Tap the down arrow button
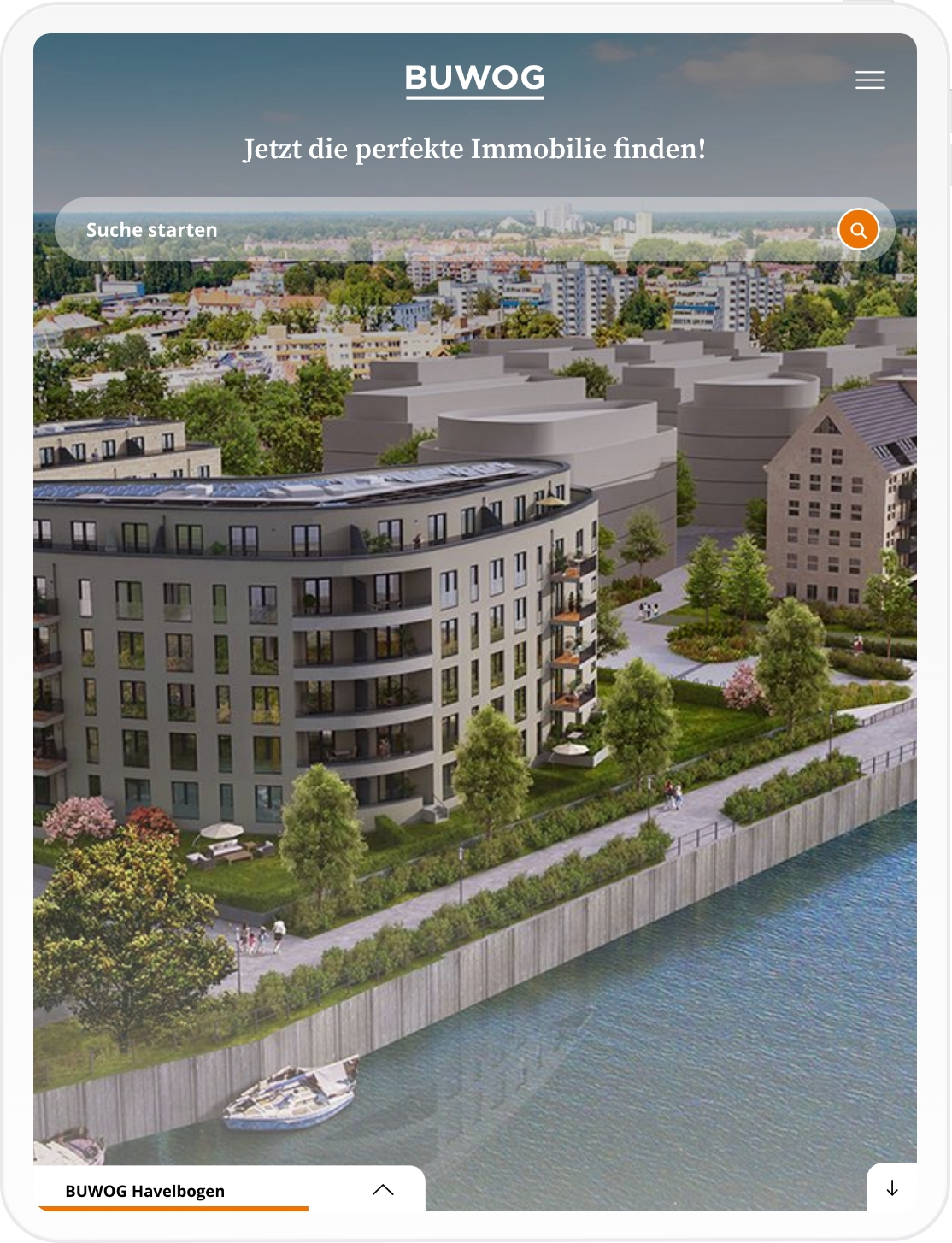952x1243 pixels. (x=892, y=1188)
